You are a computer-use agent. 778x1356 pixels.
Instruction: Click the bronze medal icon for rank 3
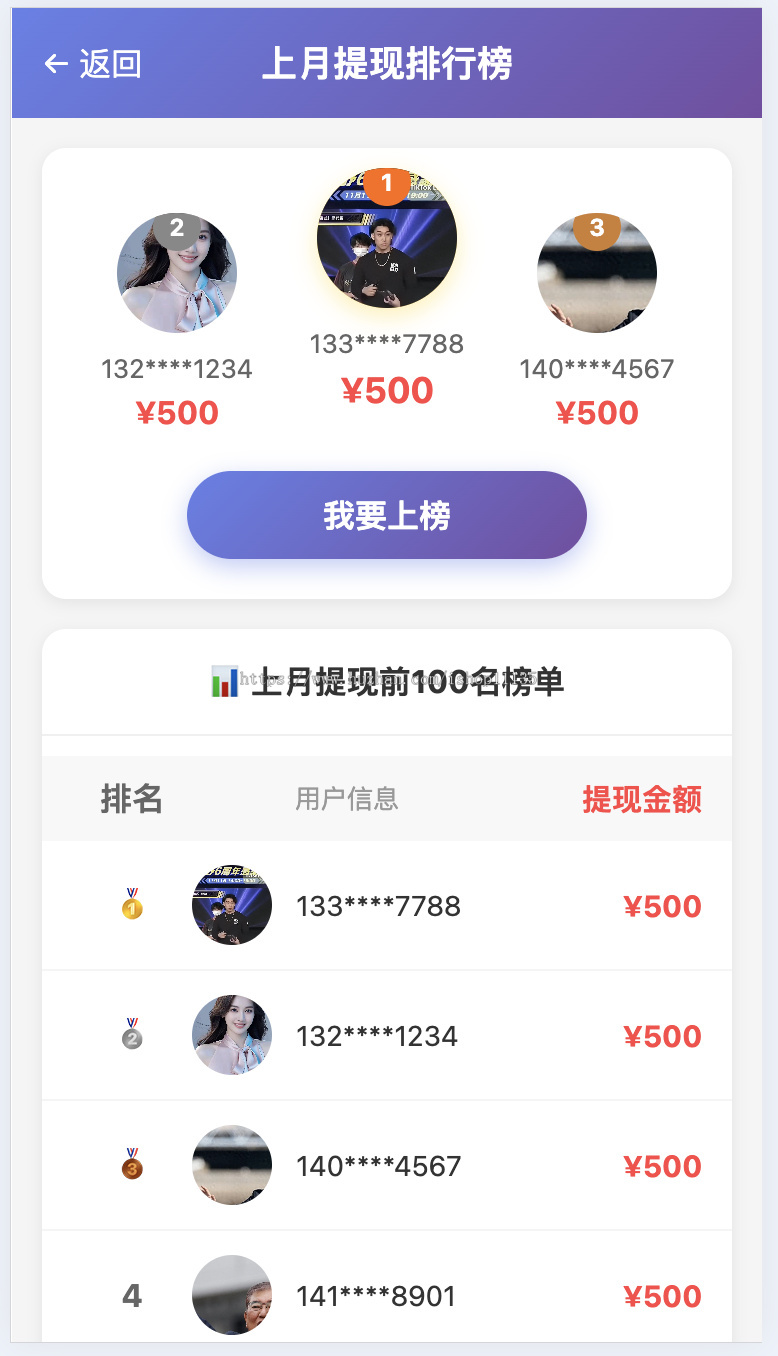(131, 1165)
